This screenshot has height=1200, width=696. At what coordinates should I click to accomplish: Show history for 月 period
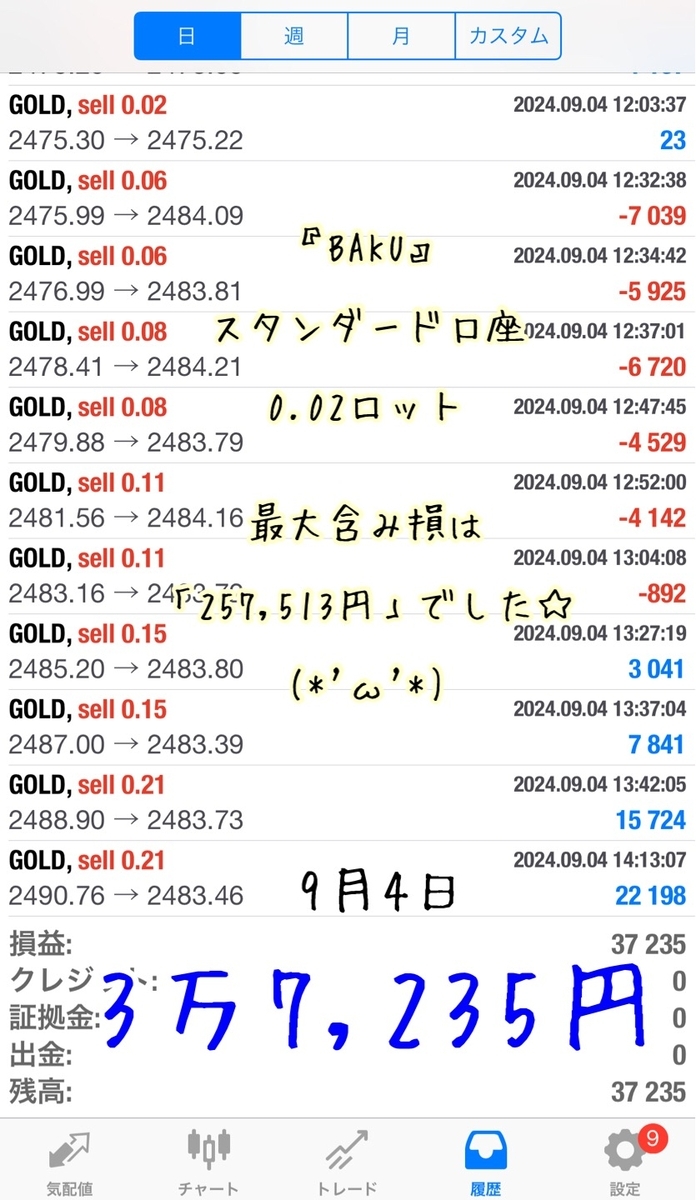point(401,37)
